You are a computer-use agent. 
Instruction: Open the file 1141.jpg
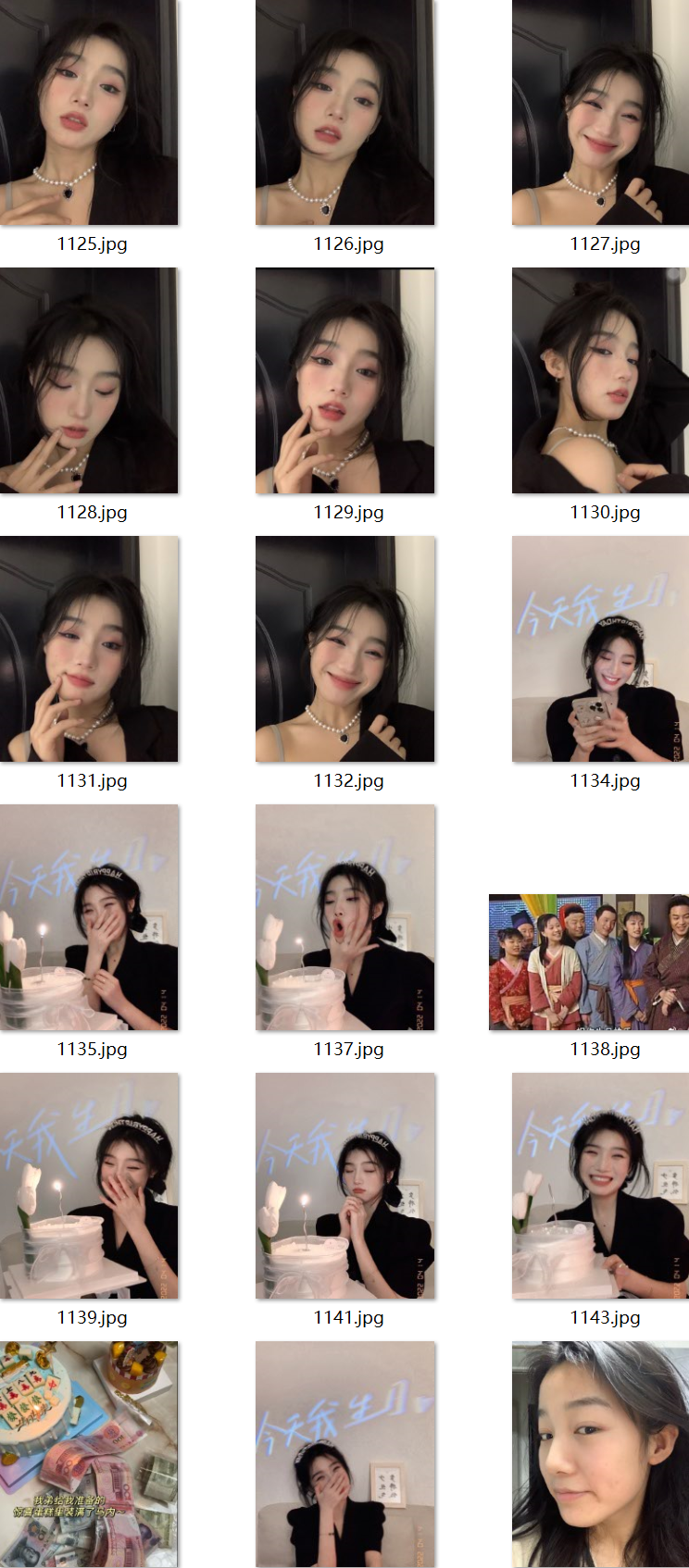pyautogui.click(x=344, y=1186)
